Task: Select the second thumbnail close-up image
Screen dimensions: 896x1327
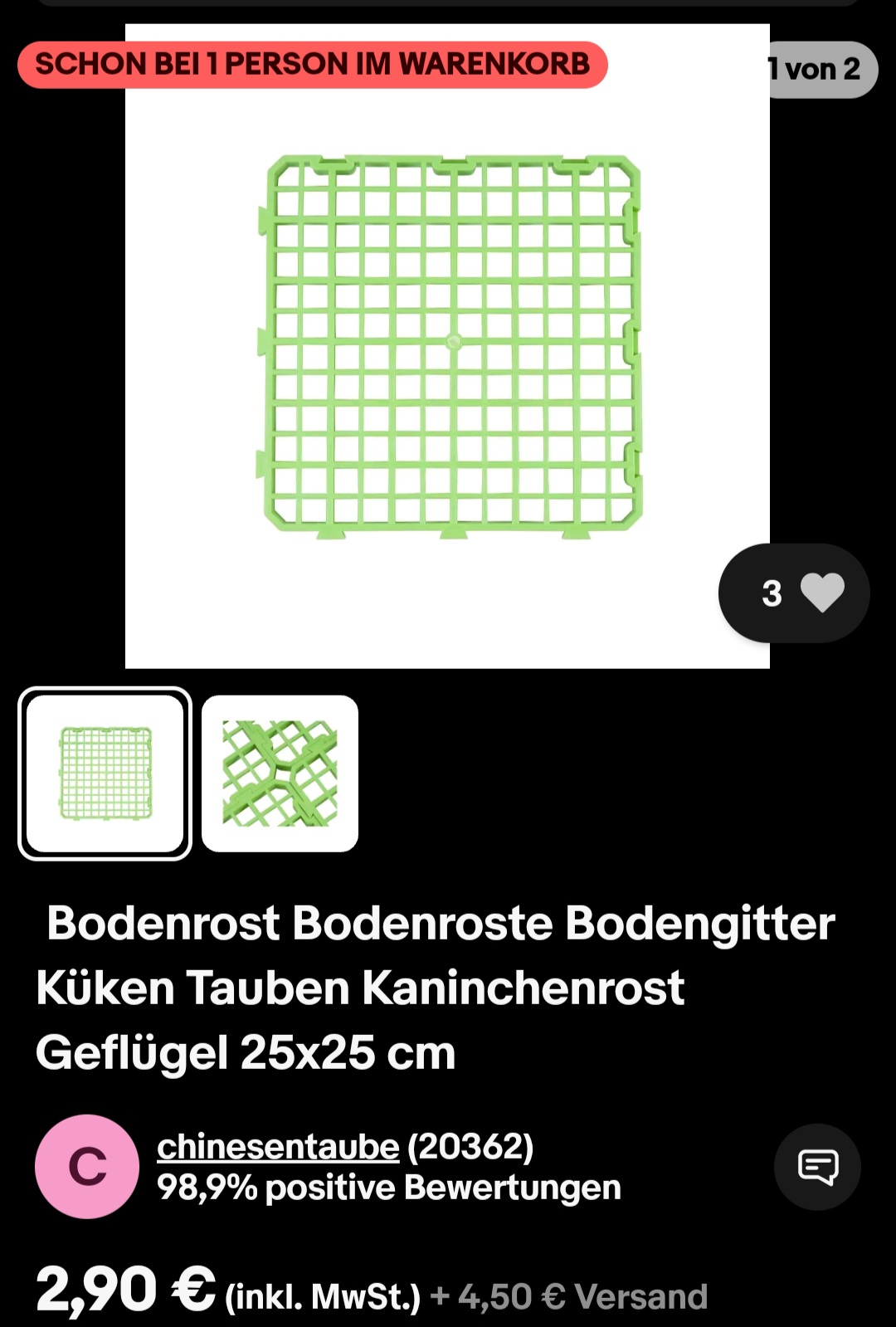Action: (x=280, y=773)
